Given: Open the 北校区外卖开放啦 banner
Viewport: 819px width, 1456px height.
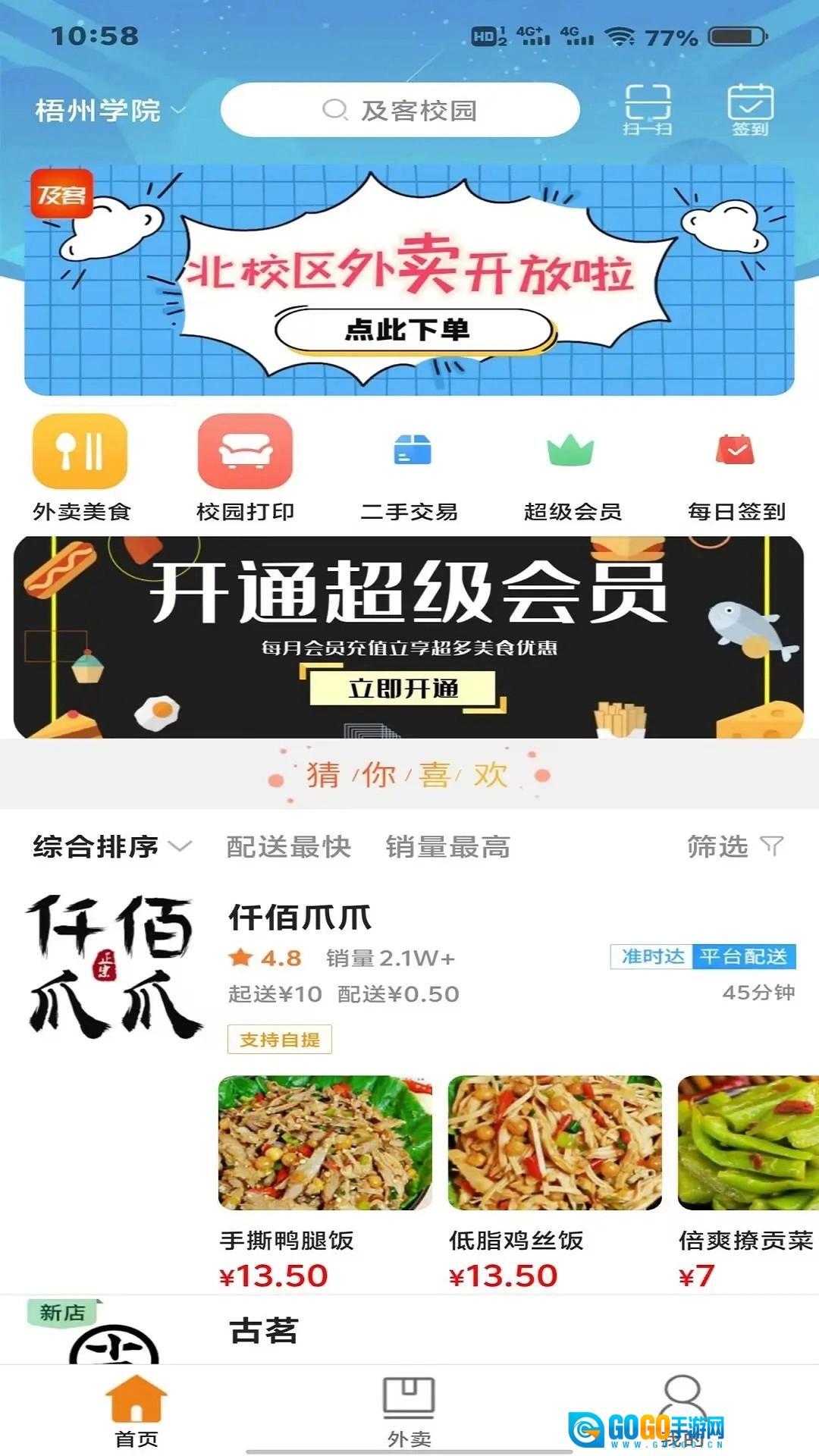Looking at the screenshot, I should [409, 281].
